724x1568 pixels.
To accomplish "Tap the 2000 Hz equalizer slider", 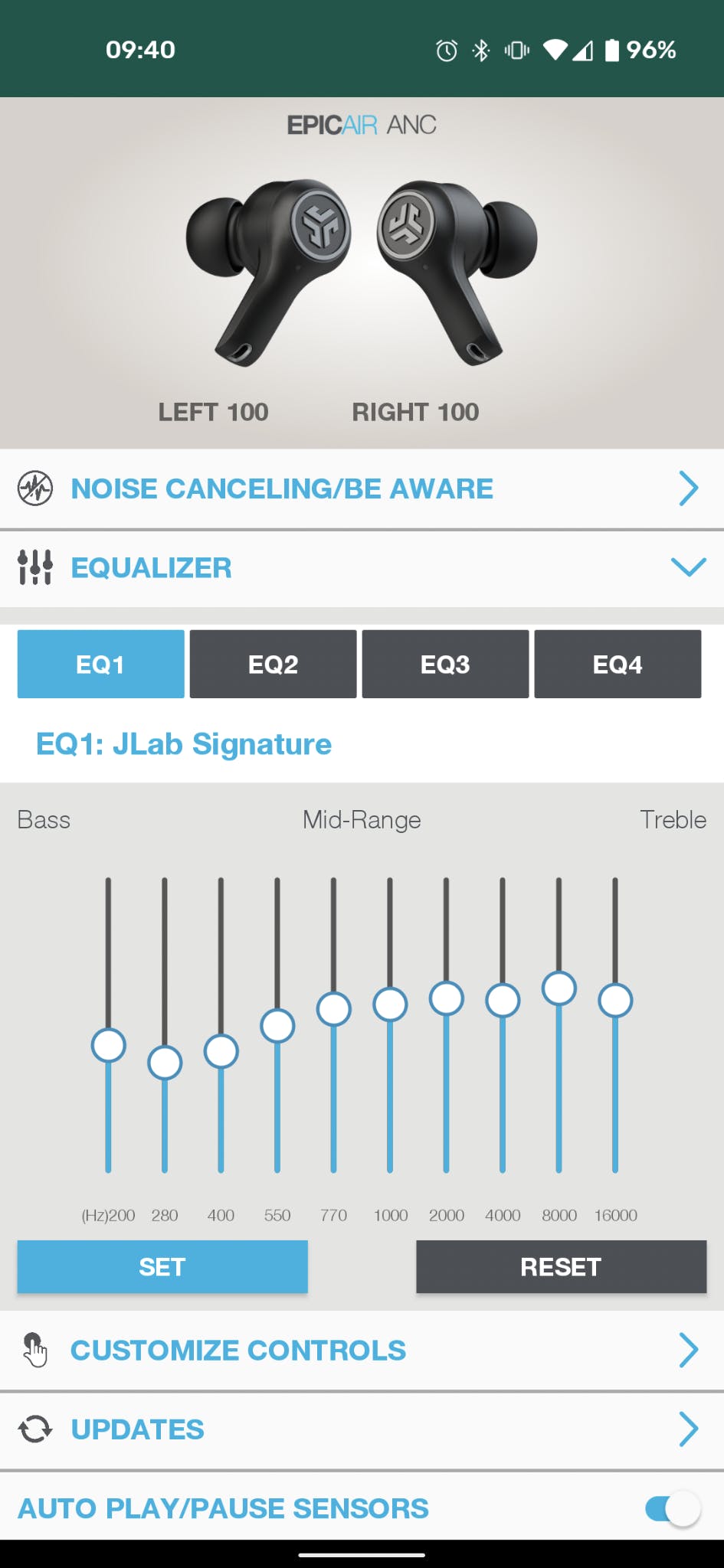I will click(446, 998).
